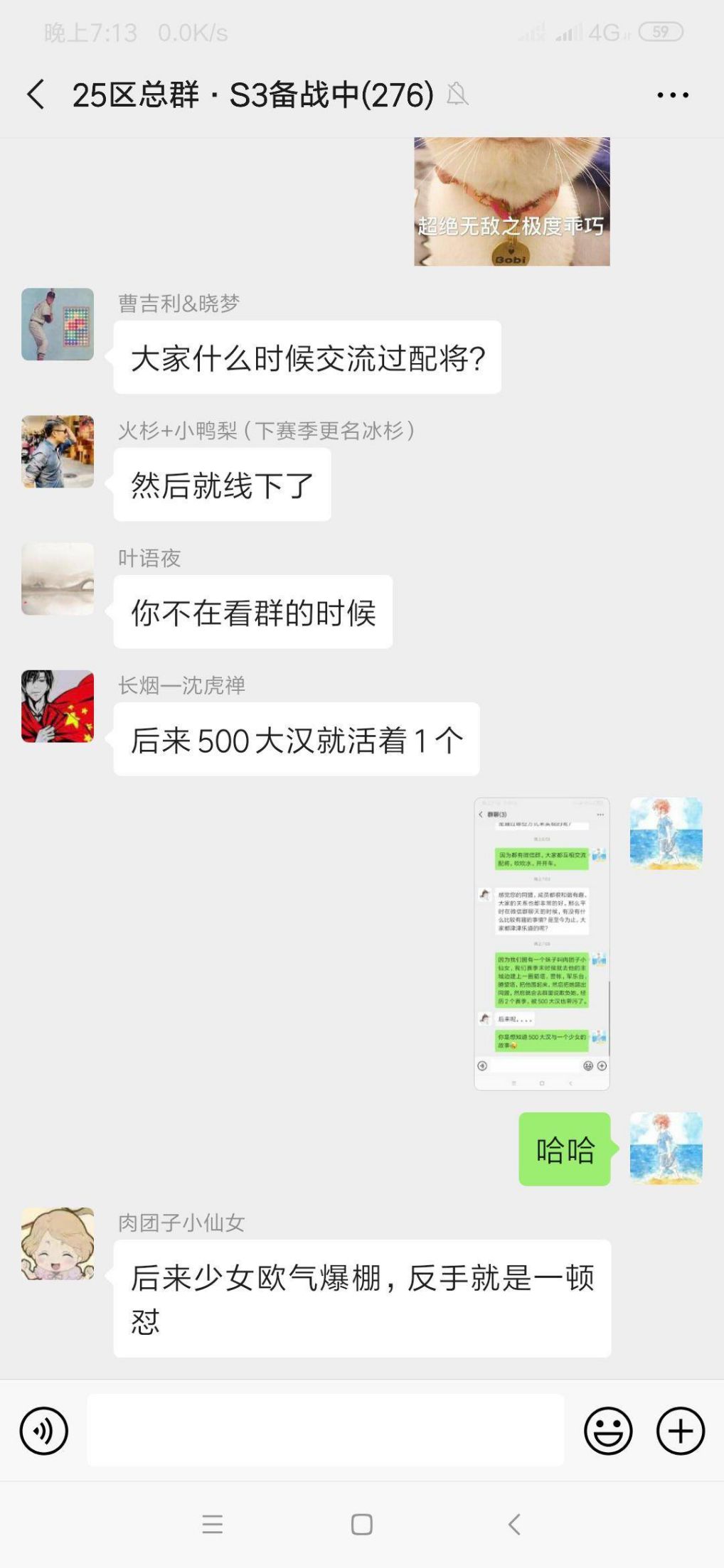Open my avatar beside the 哈哈 message
This screenshot has height=1568, width=724.
tap(666, 1148)
